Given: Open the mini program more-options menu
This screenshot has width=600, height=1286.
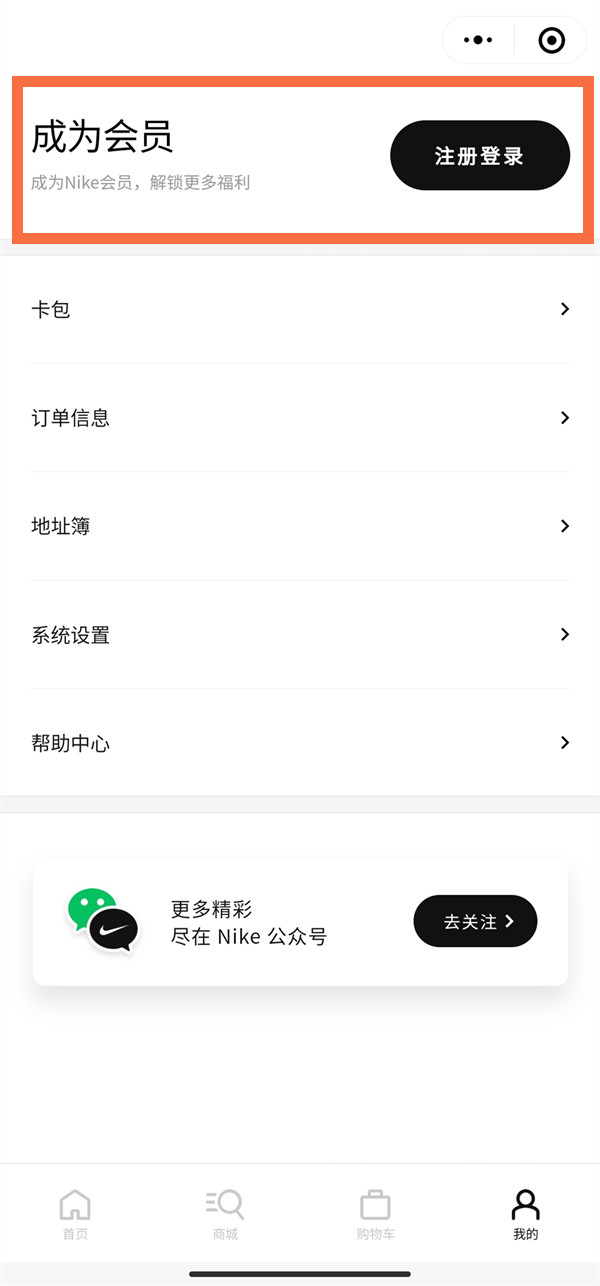Looking at the screenshot, I should pos(478,40).
